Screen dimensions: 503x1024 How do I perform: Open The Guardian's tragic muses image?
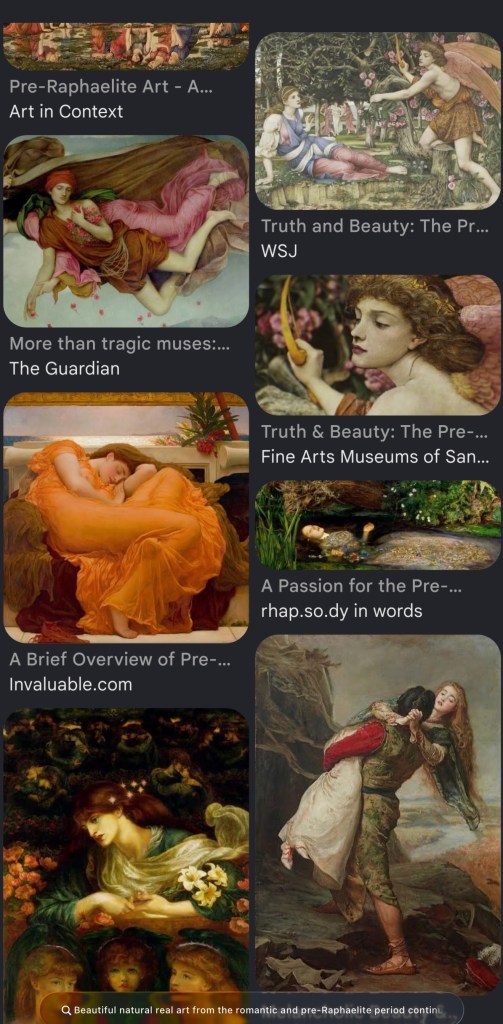[x=126, y=231]
